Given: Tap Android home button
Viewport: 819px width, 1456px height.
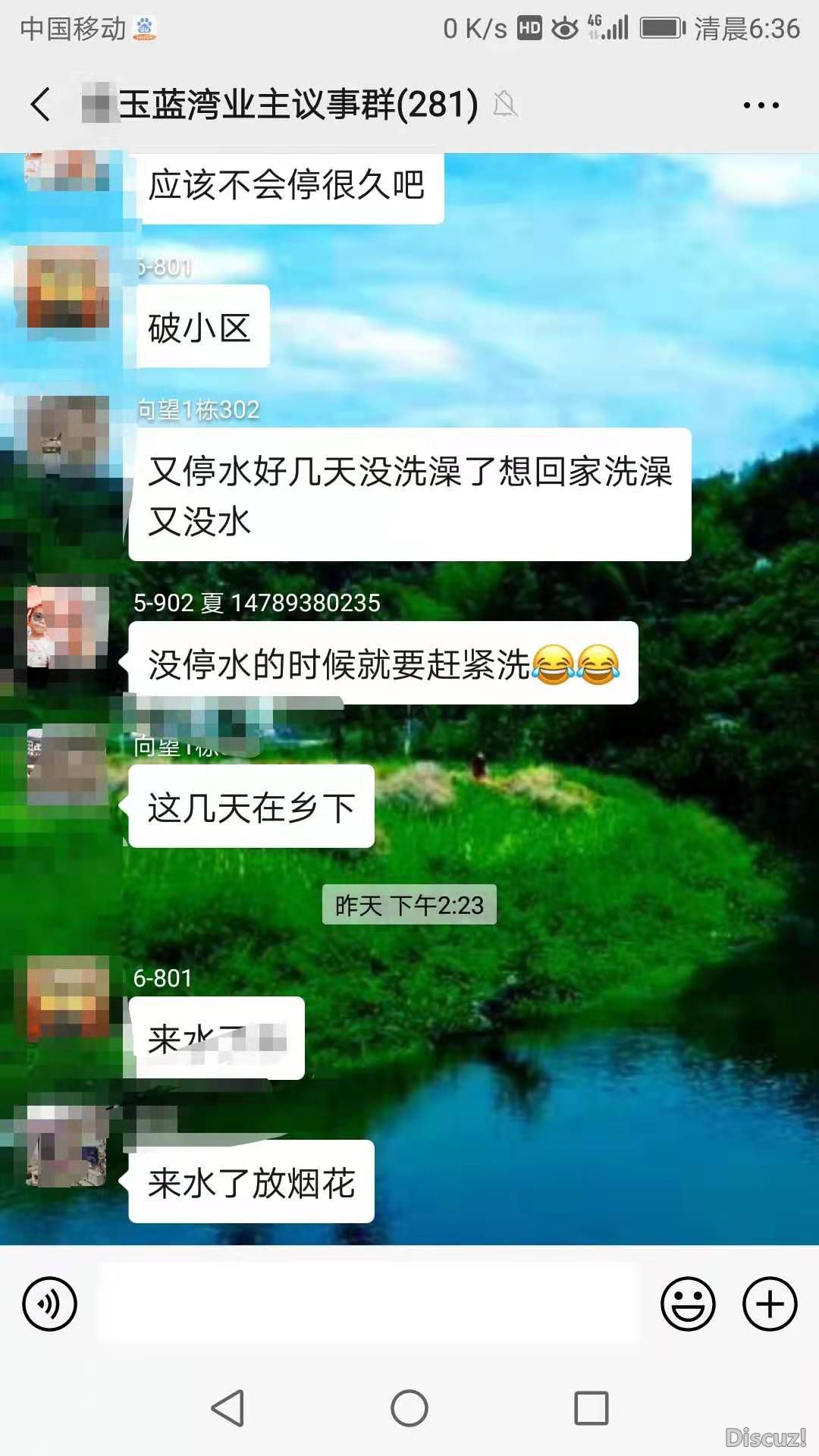Looking at the screenshot, I should coord(409,1408).
